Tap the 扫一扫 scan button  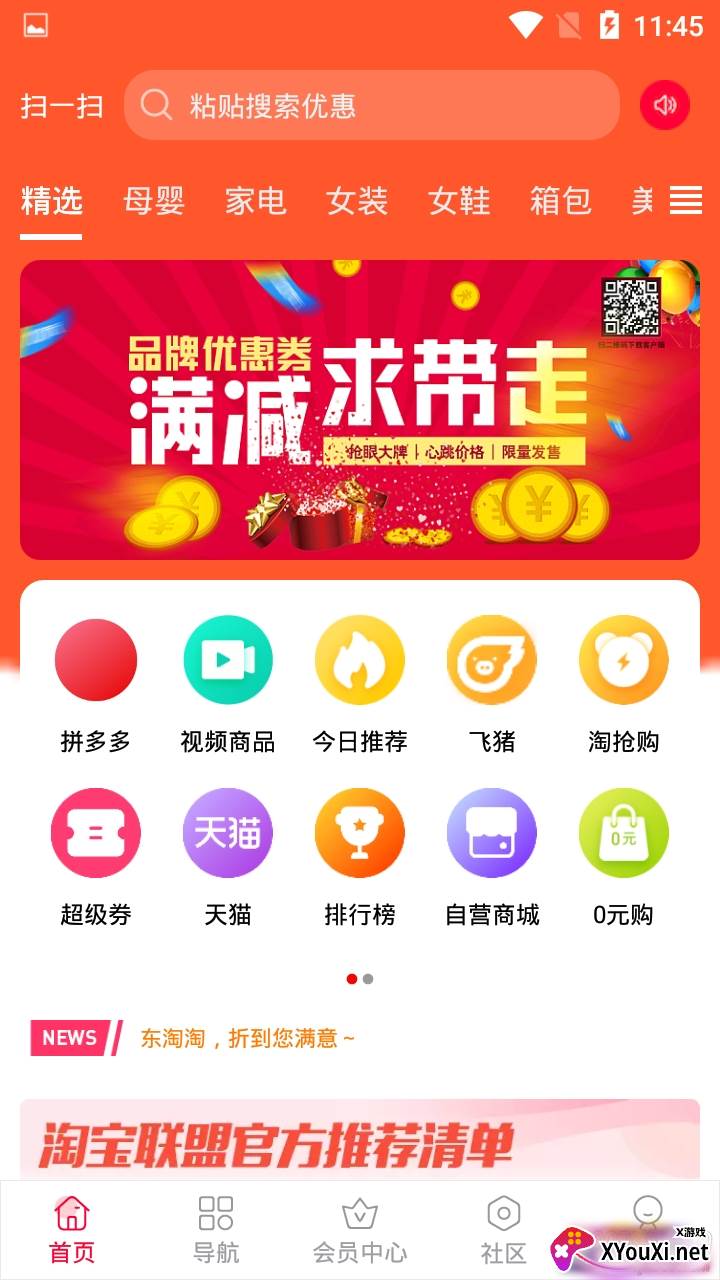(x=62, y=106)
